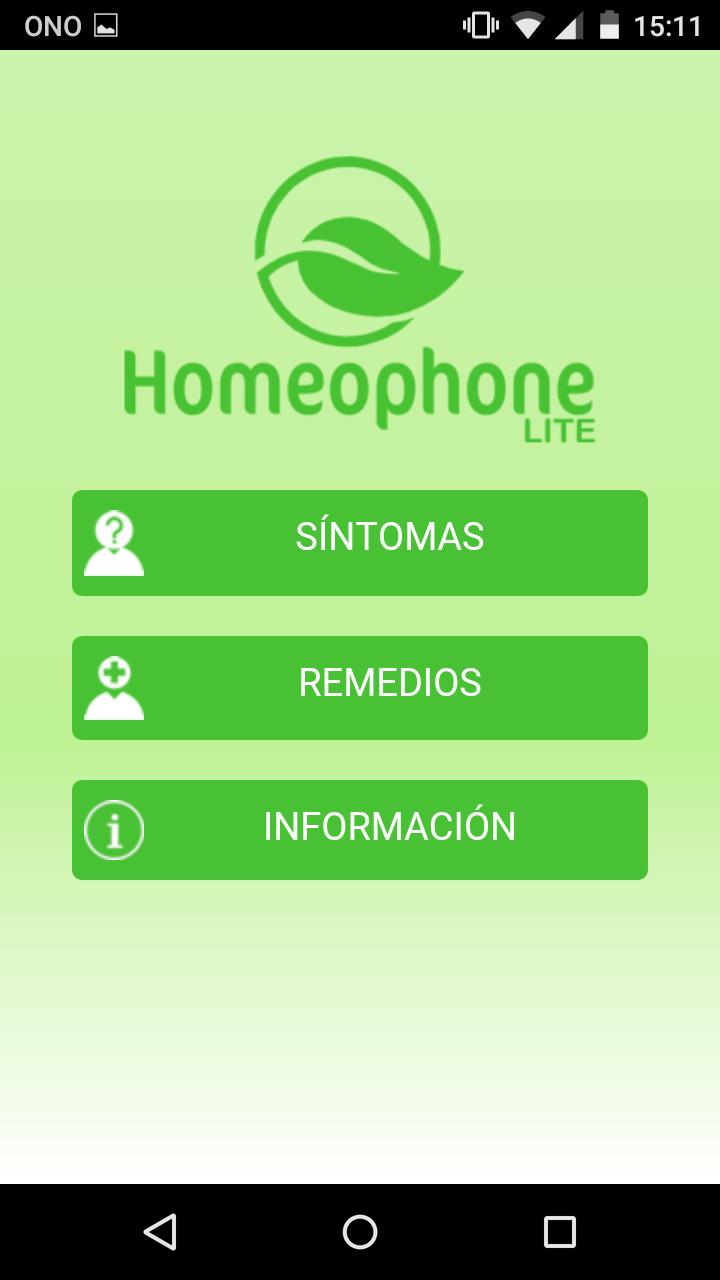Tap the battery icon in the status bar
Viewport: 720px width, 1280px height.
[612, 25]
